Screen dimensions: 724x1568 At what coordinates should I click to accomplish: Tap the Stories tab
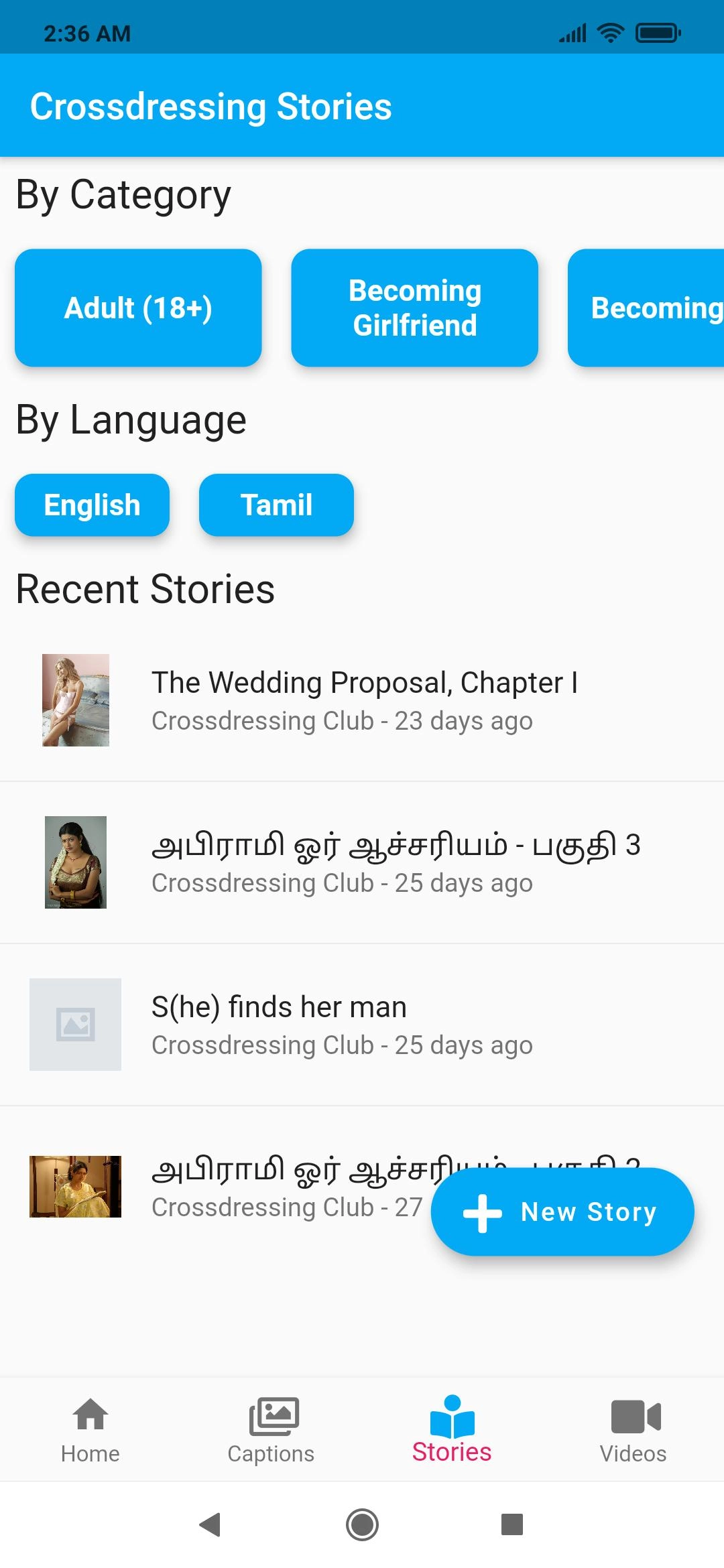click(x=452, y=1430)
